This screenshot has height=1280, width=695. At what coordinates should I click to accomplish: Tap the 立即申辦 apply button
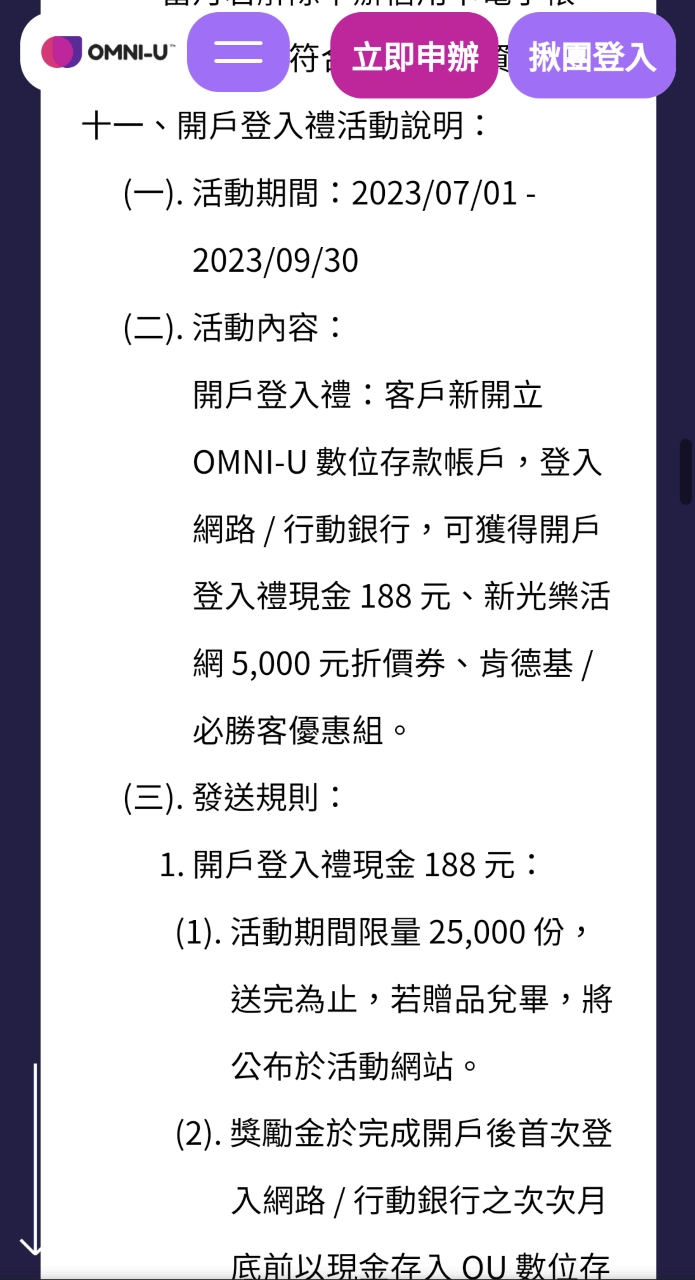click(414, 57)
